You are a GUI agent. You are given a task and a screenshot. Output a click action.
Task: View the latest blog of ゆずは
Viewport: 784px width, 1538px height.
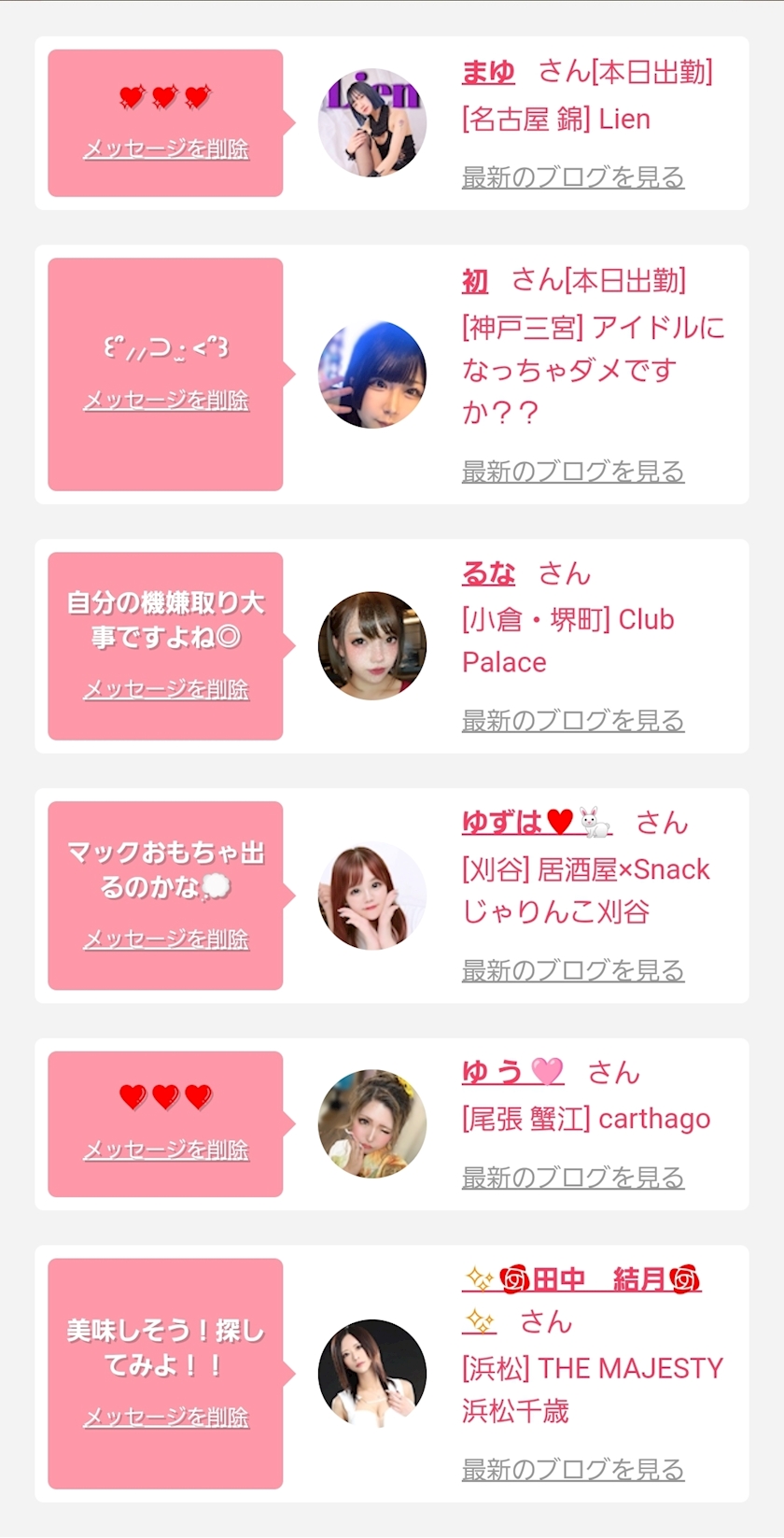click(572, 971)
